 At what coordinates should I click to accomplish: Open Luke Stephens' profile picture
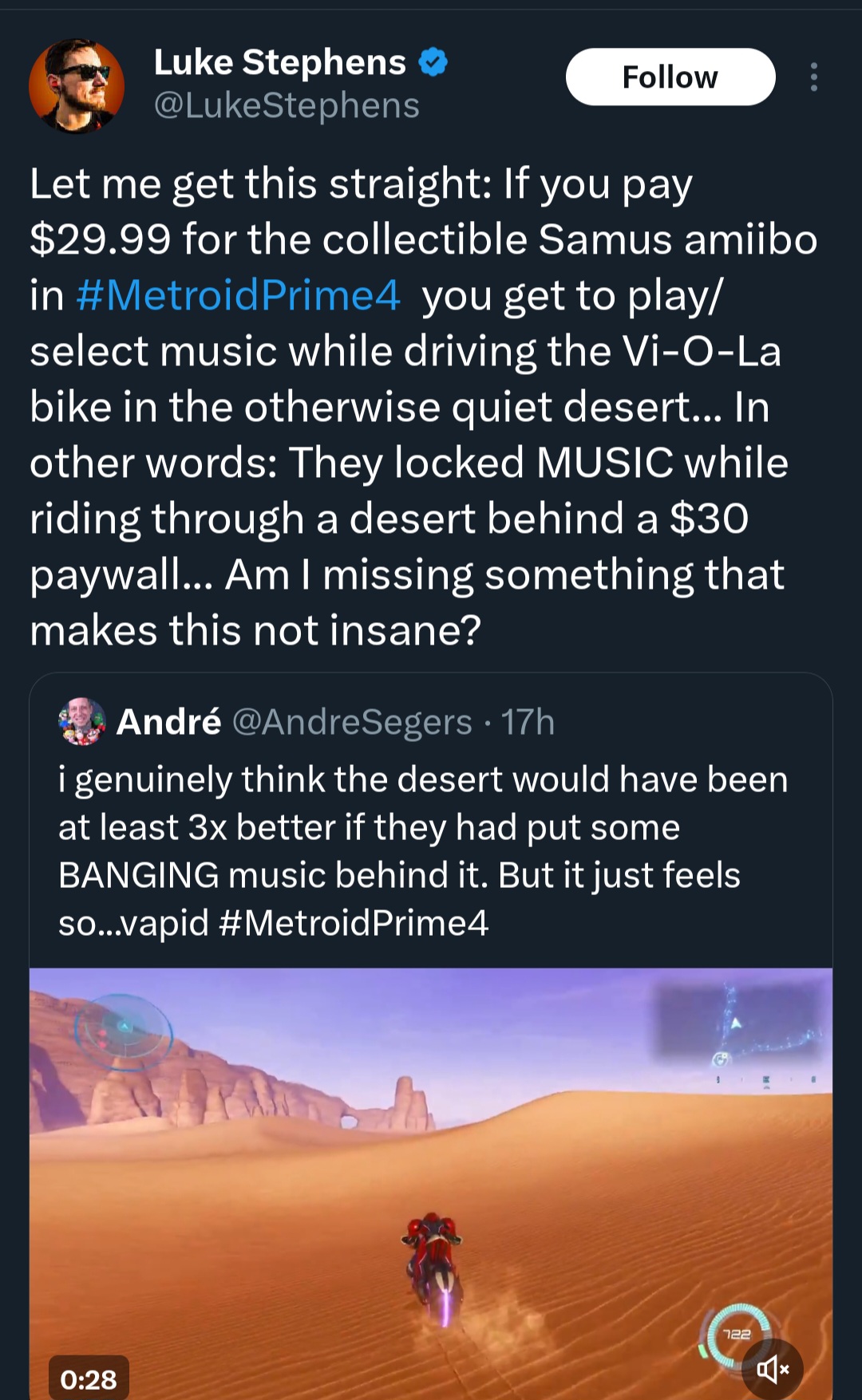click(x=77, y=85)
